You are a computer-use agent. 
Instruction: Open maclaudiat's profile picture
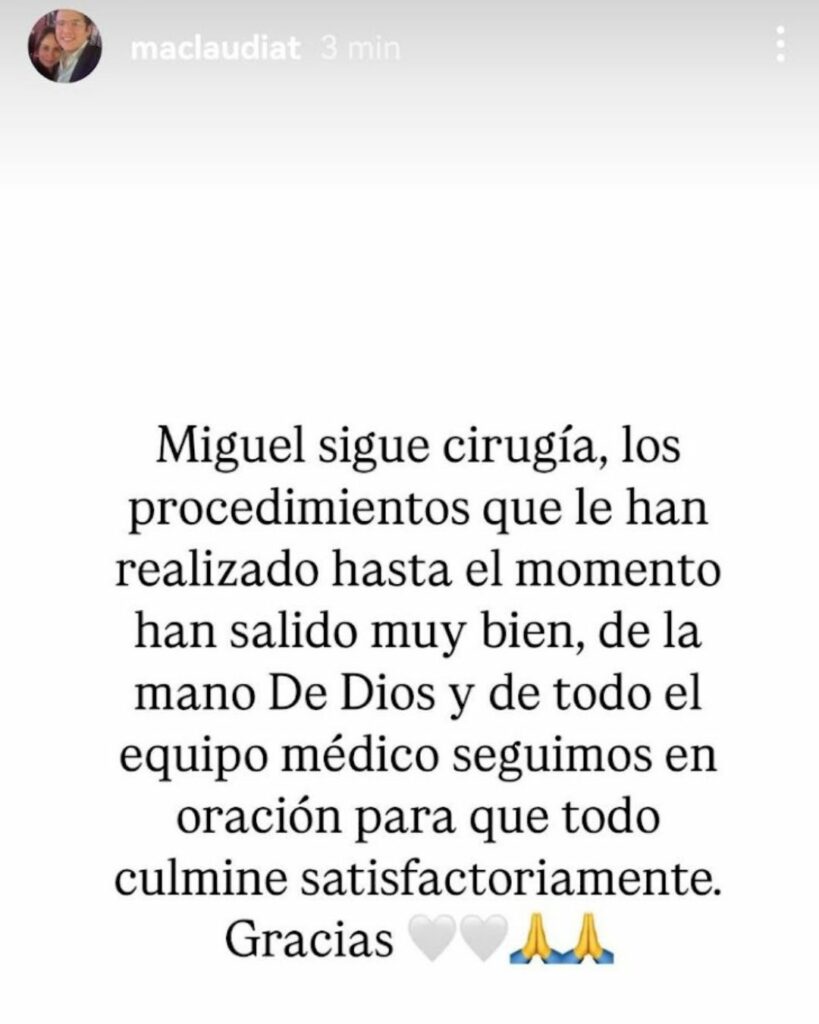[65, 46]
